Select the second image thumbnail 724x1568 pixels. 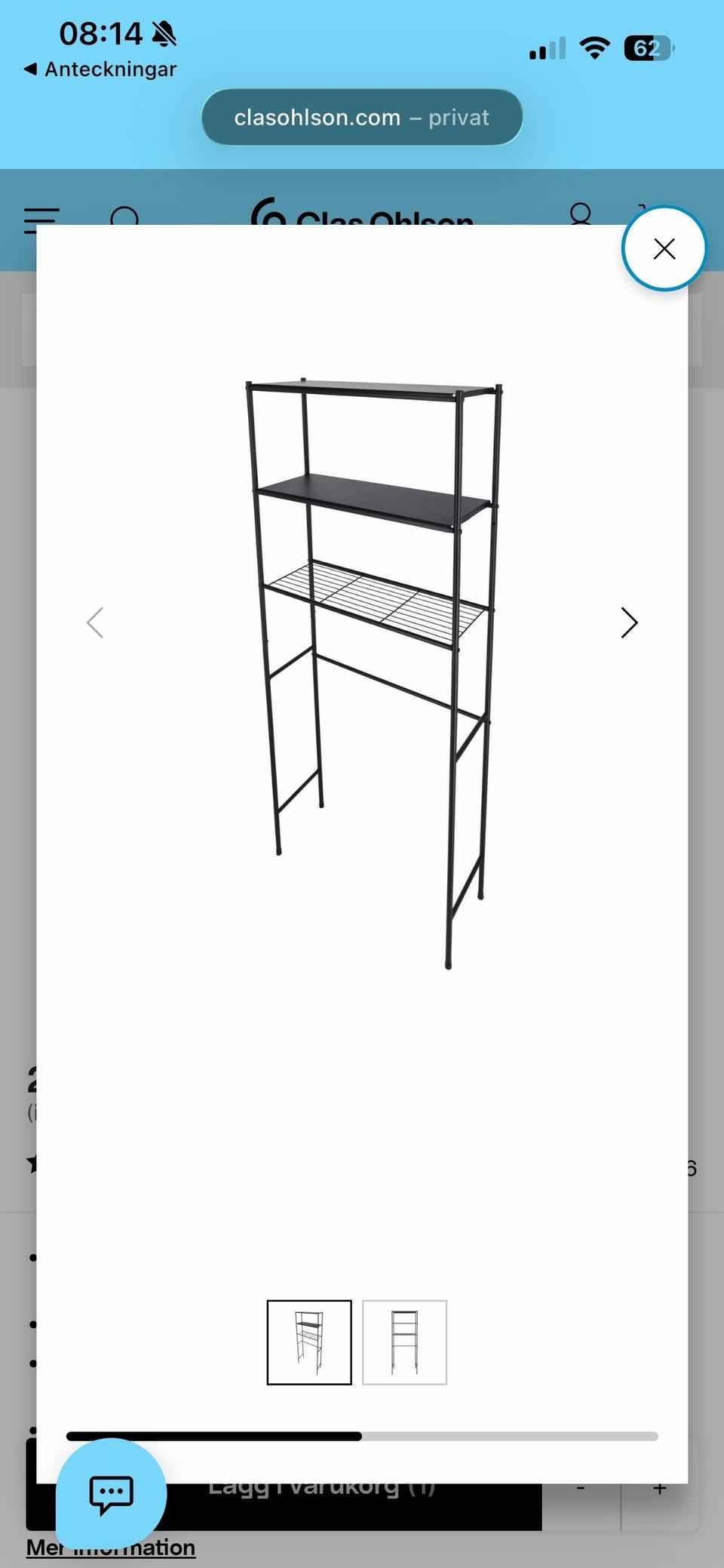pos(405,1342)
